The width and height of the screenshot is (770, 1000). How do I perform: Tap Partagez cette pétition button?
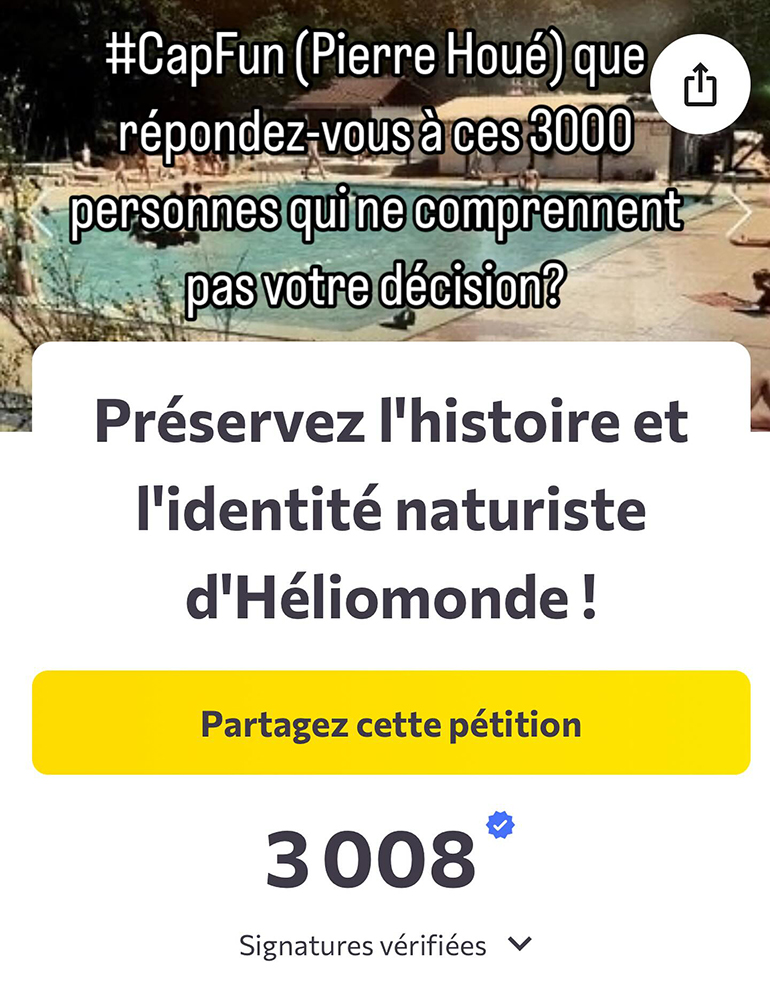pyautogui.click(x=391, y=723)
